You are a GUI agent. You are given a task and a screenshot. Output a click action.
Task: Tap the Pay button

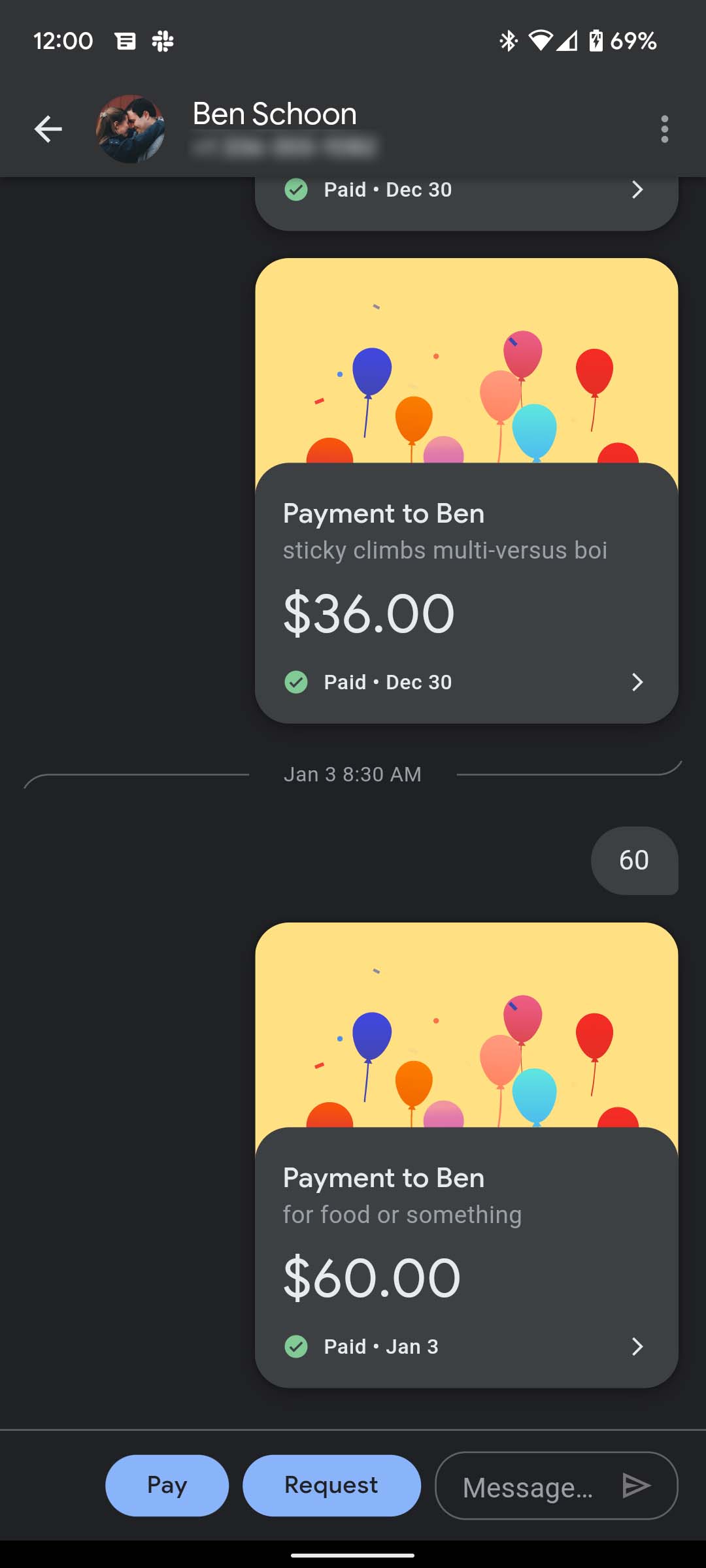click(167, 1485)
